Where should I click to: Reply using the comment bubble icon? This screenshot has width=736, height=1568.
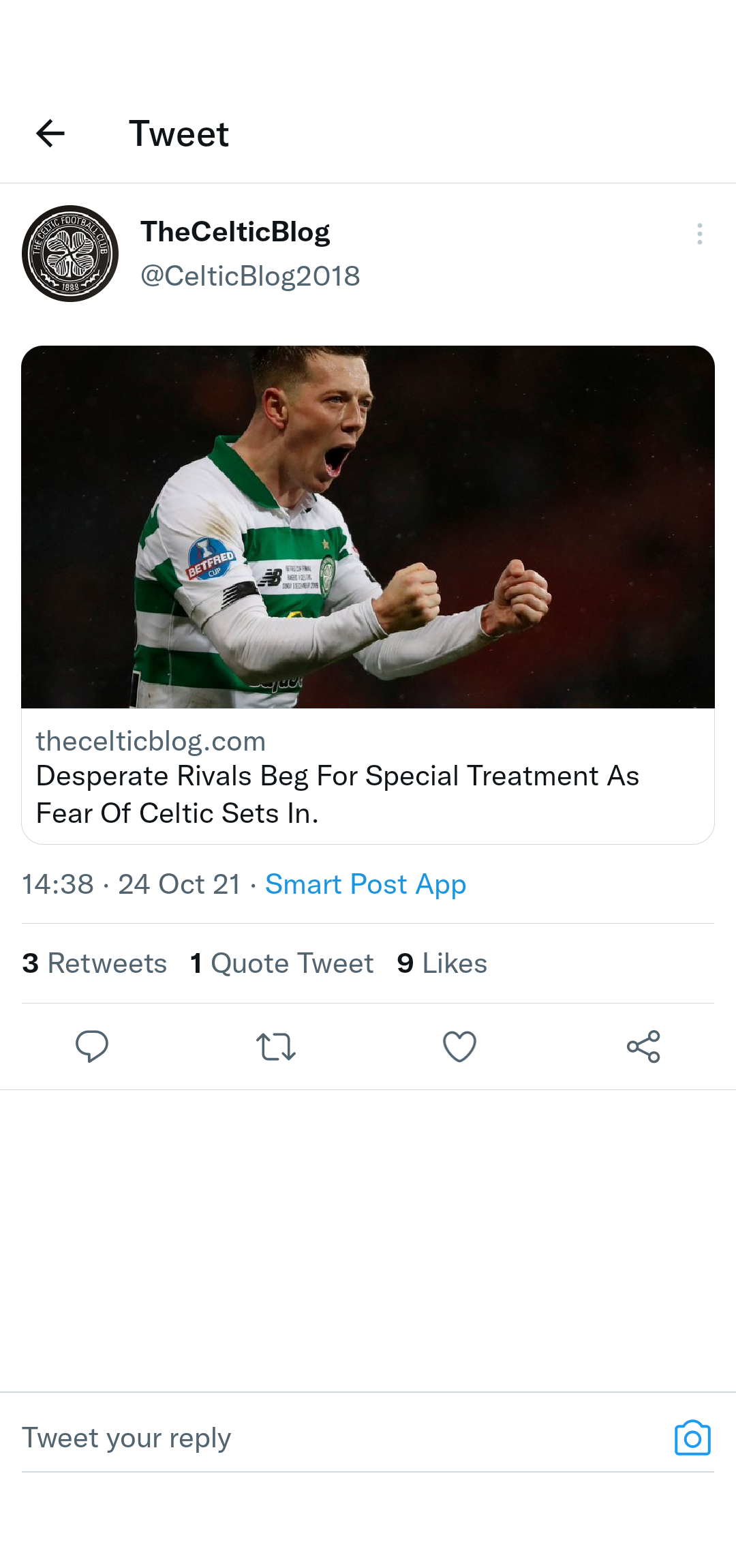pyautogui.click(x=92, y=1046)
